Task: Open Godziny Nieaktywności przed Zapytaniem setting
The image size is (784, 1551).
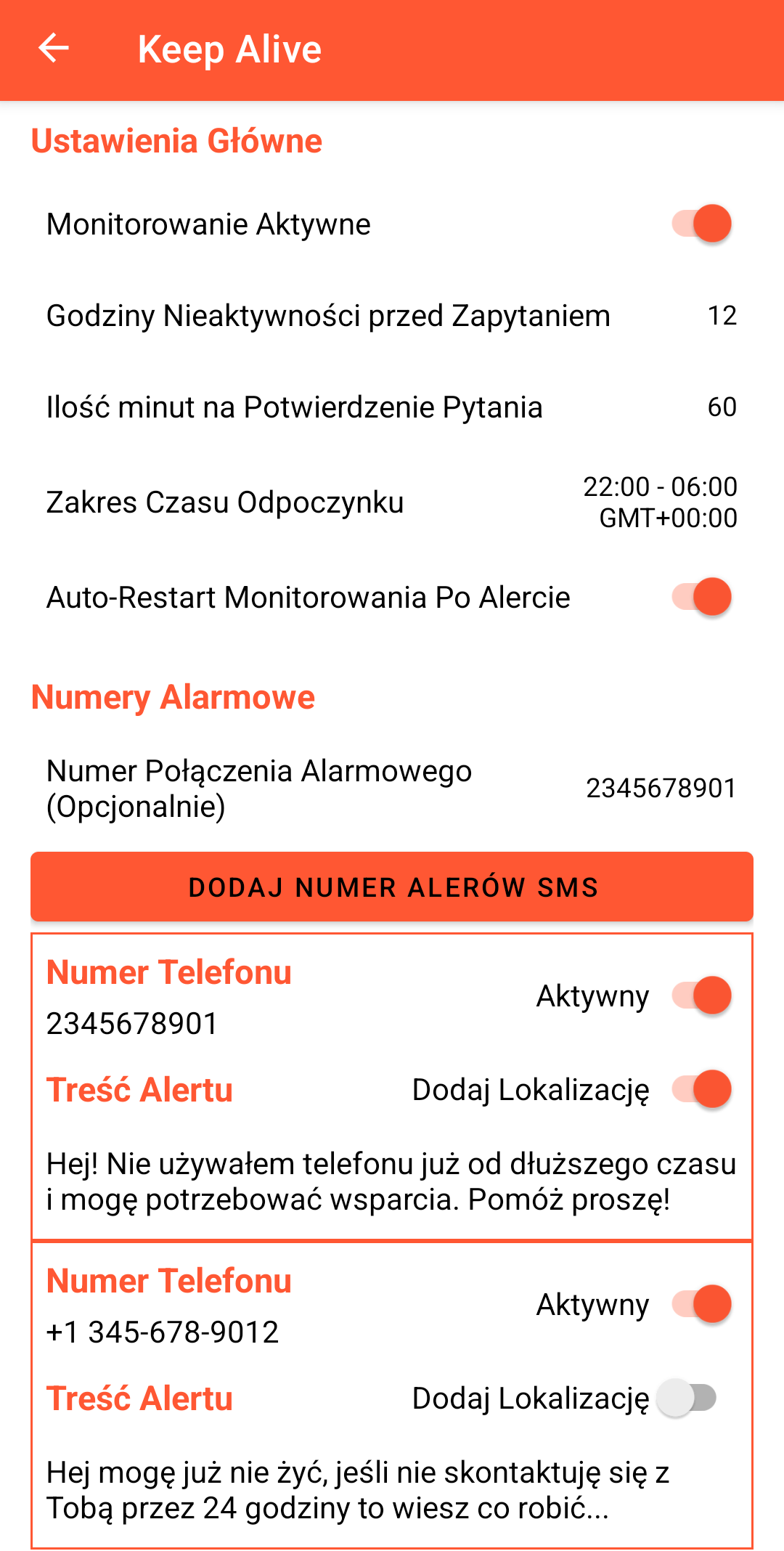Action: coord(392,316)
